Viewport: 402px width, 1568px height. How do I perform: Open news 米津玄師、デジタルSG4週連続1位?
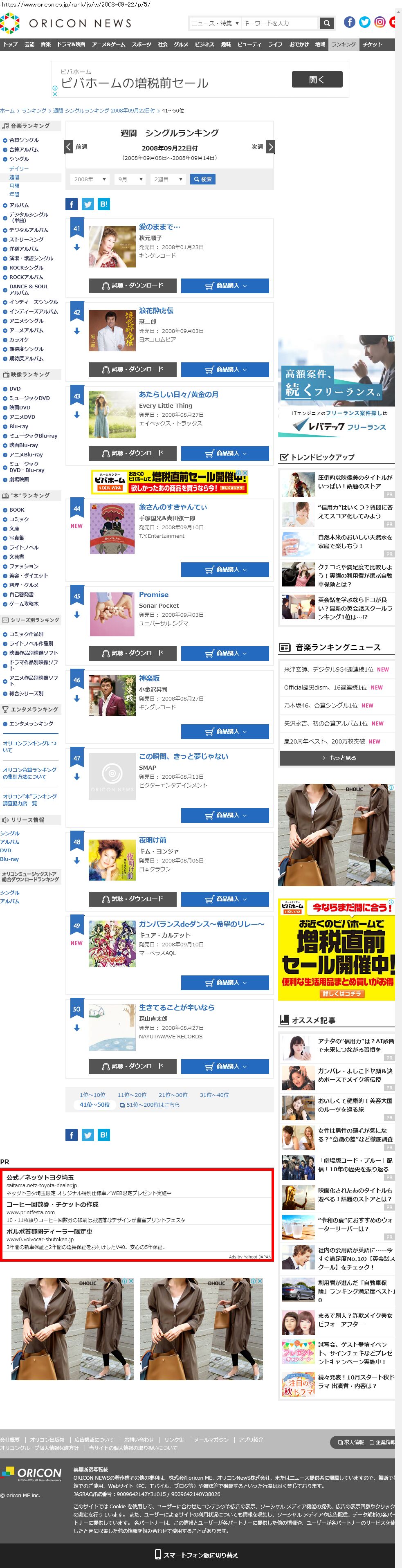click(328, 669)
